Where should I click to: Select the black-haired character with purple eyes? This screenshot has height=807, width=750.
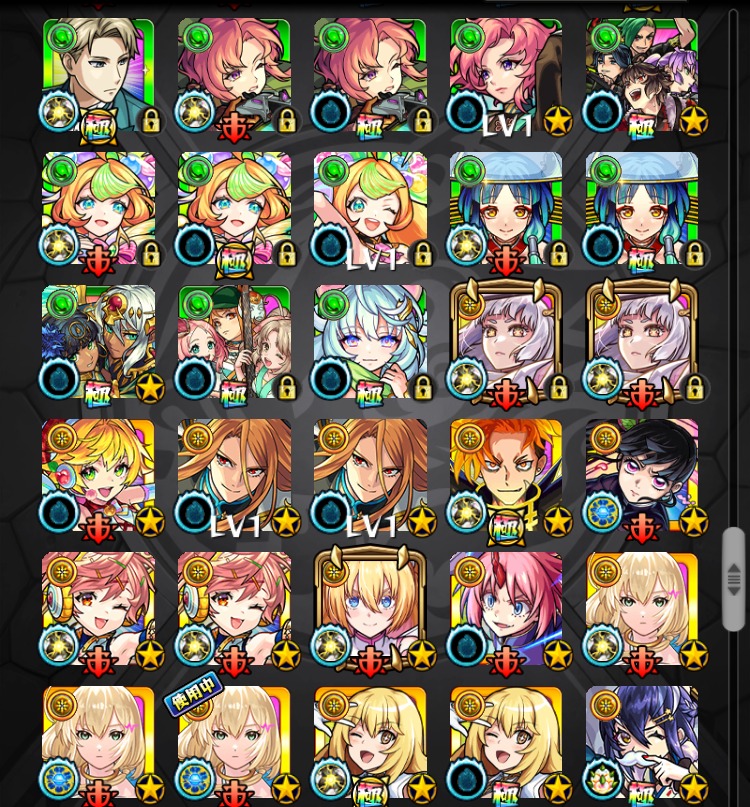tap(641, 476)
